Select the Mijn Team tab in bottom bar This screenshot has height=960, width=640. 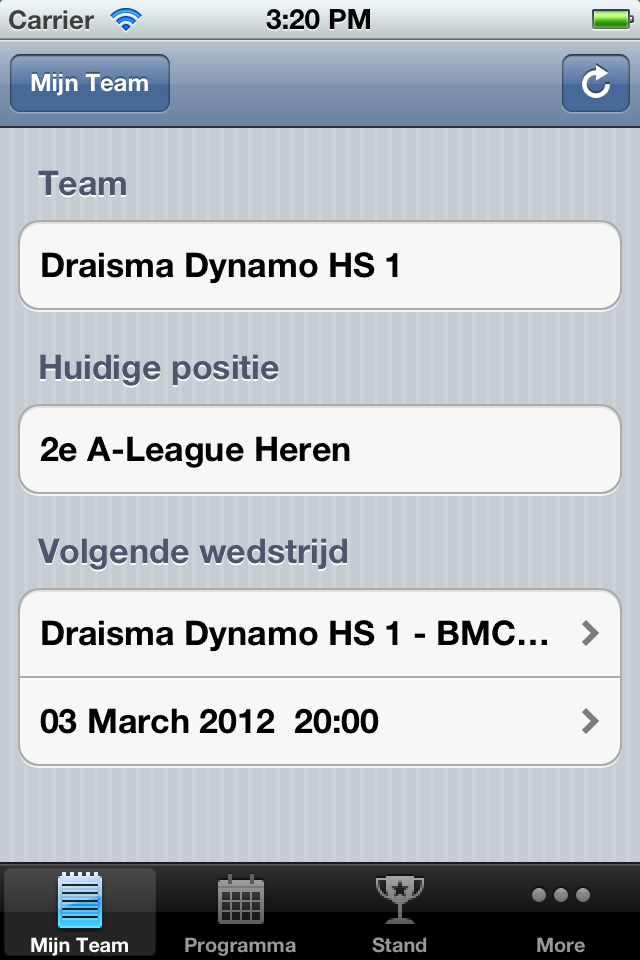(x=80, y=914)
